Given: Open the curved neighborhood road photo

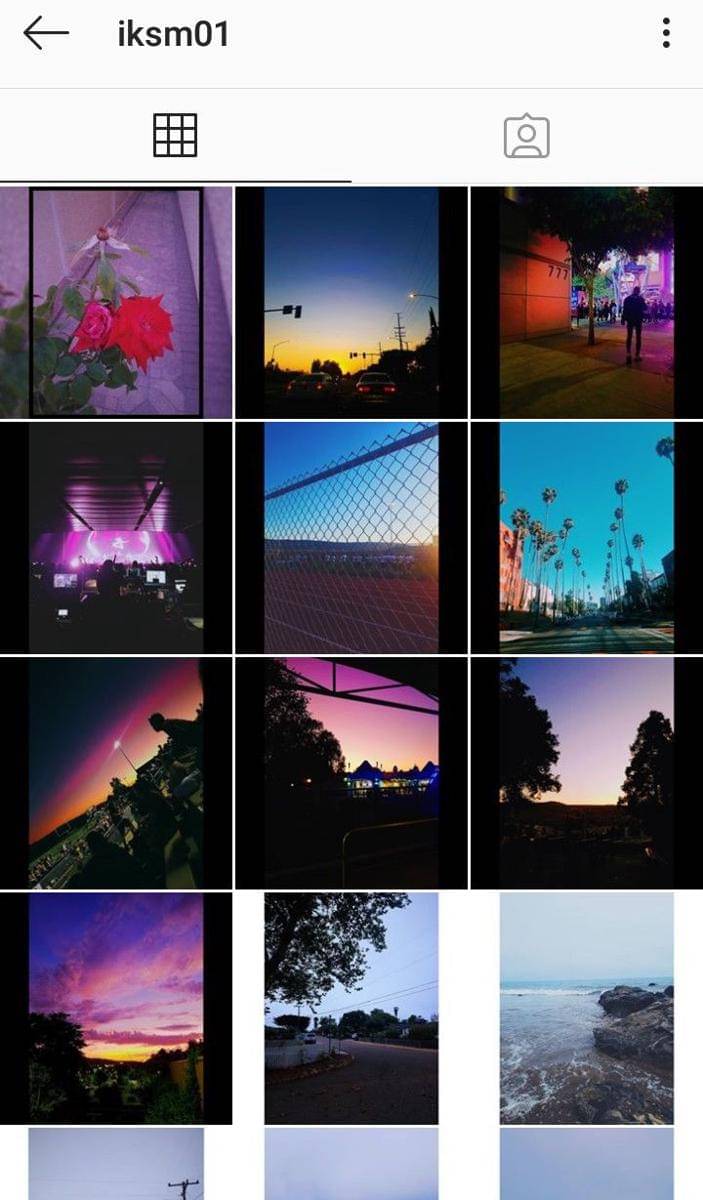Looking at the screenshot, I should [x=351, y=1008].
